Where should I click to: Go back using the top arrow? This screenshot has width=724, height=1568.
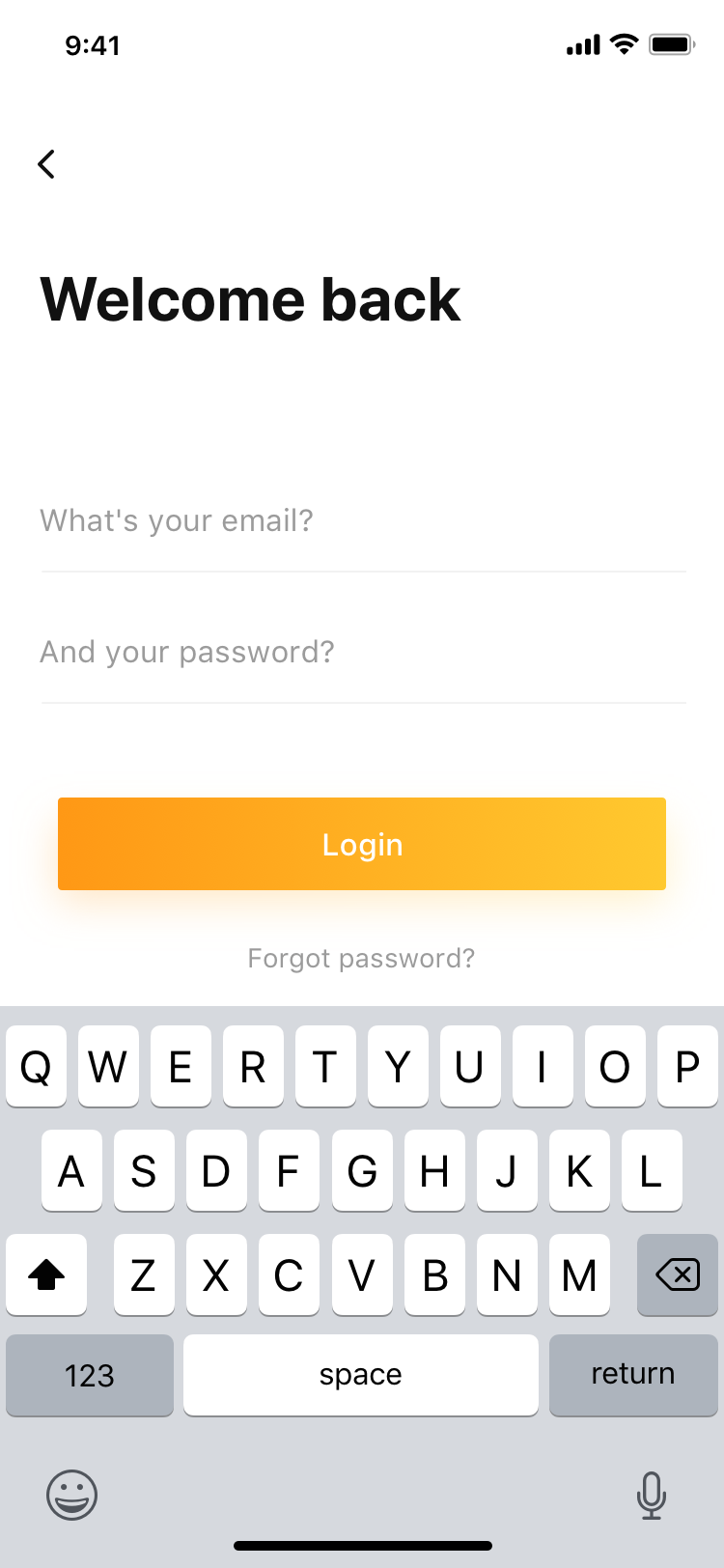pos(46,164)
